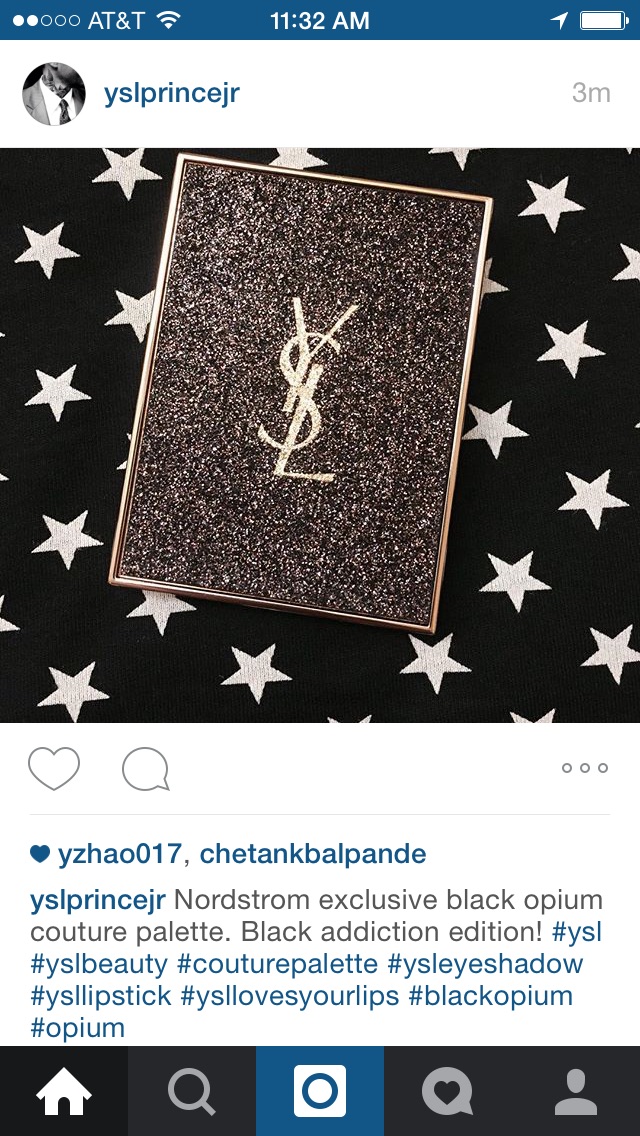Open the Camera tab
The image size is (640, 1136).
click(x=320, y=1091)
